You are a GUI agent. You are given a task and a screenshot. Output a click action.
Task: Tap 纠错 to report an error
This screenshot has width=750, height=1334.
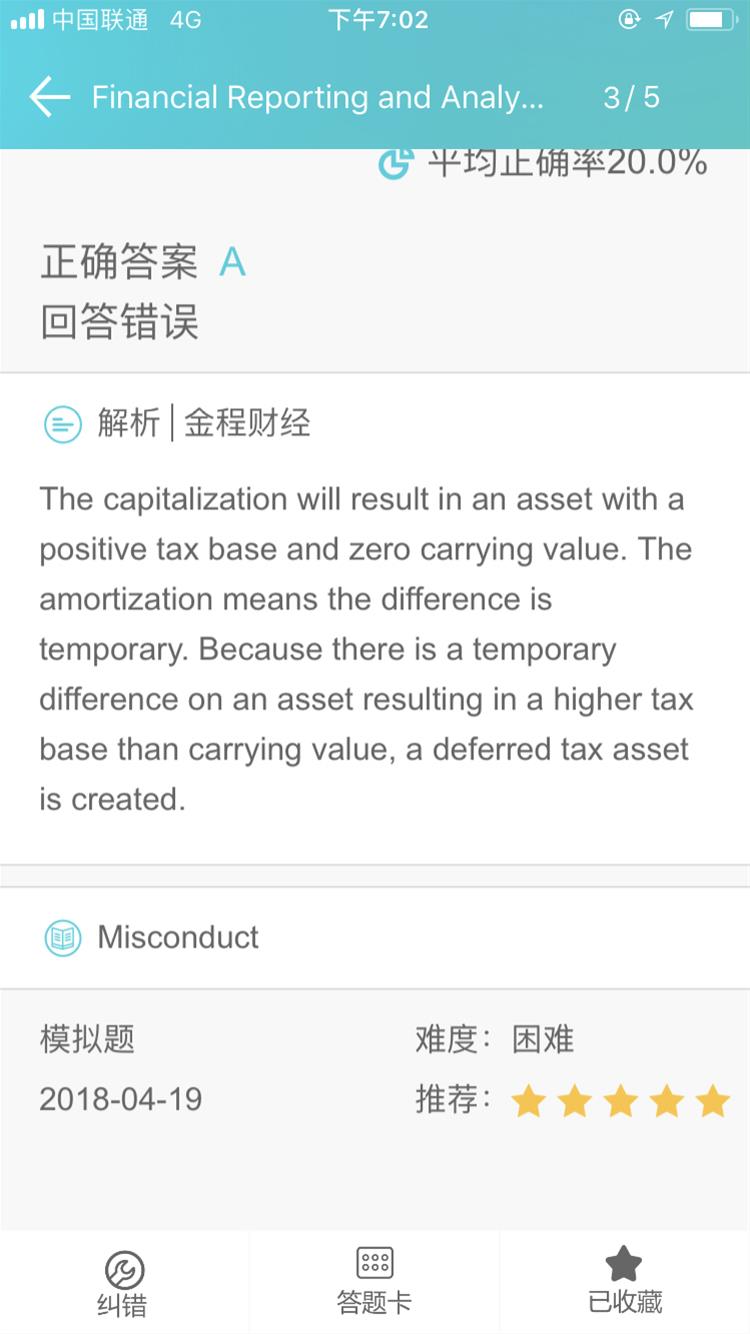coord(124,1282)
